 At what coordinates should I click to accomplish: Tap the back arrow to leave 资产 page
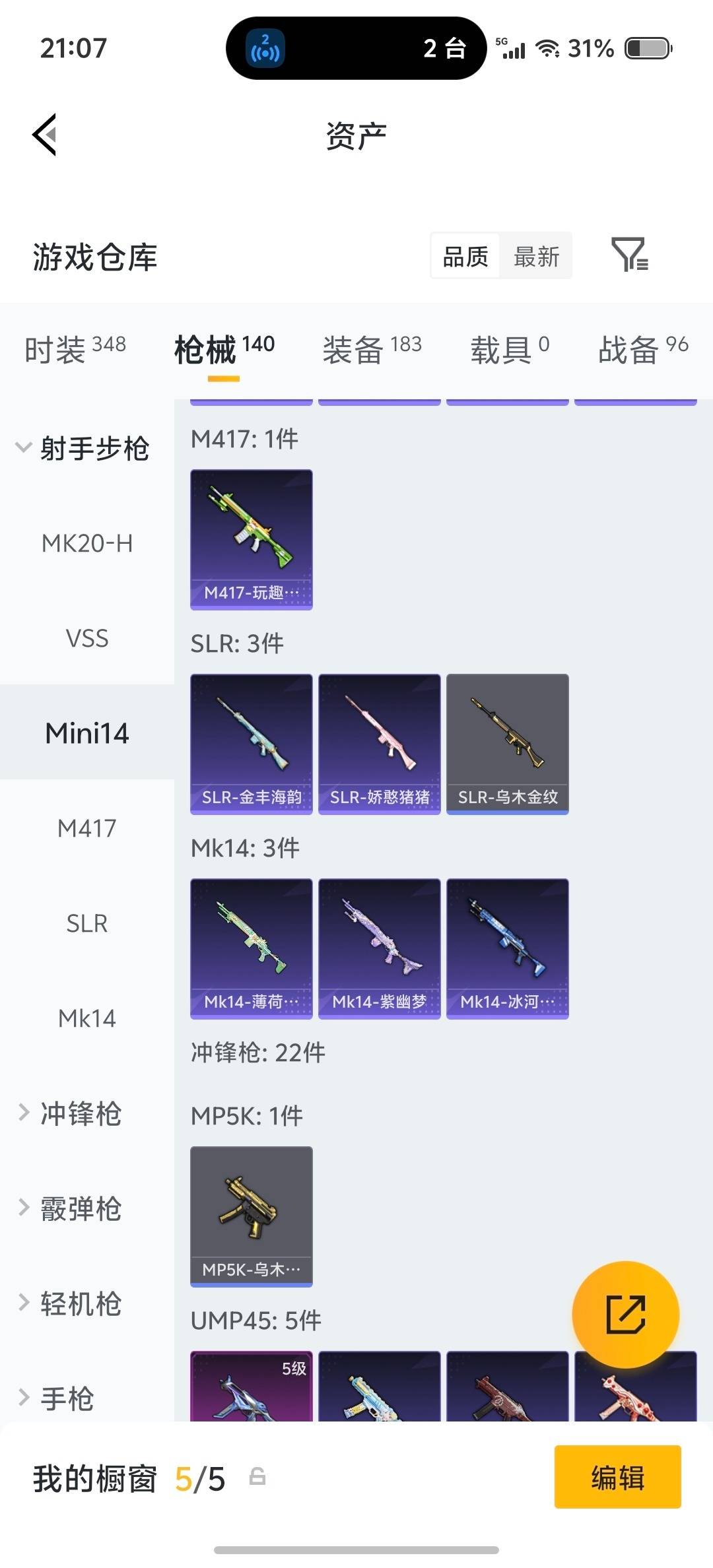tap(44, 135)
